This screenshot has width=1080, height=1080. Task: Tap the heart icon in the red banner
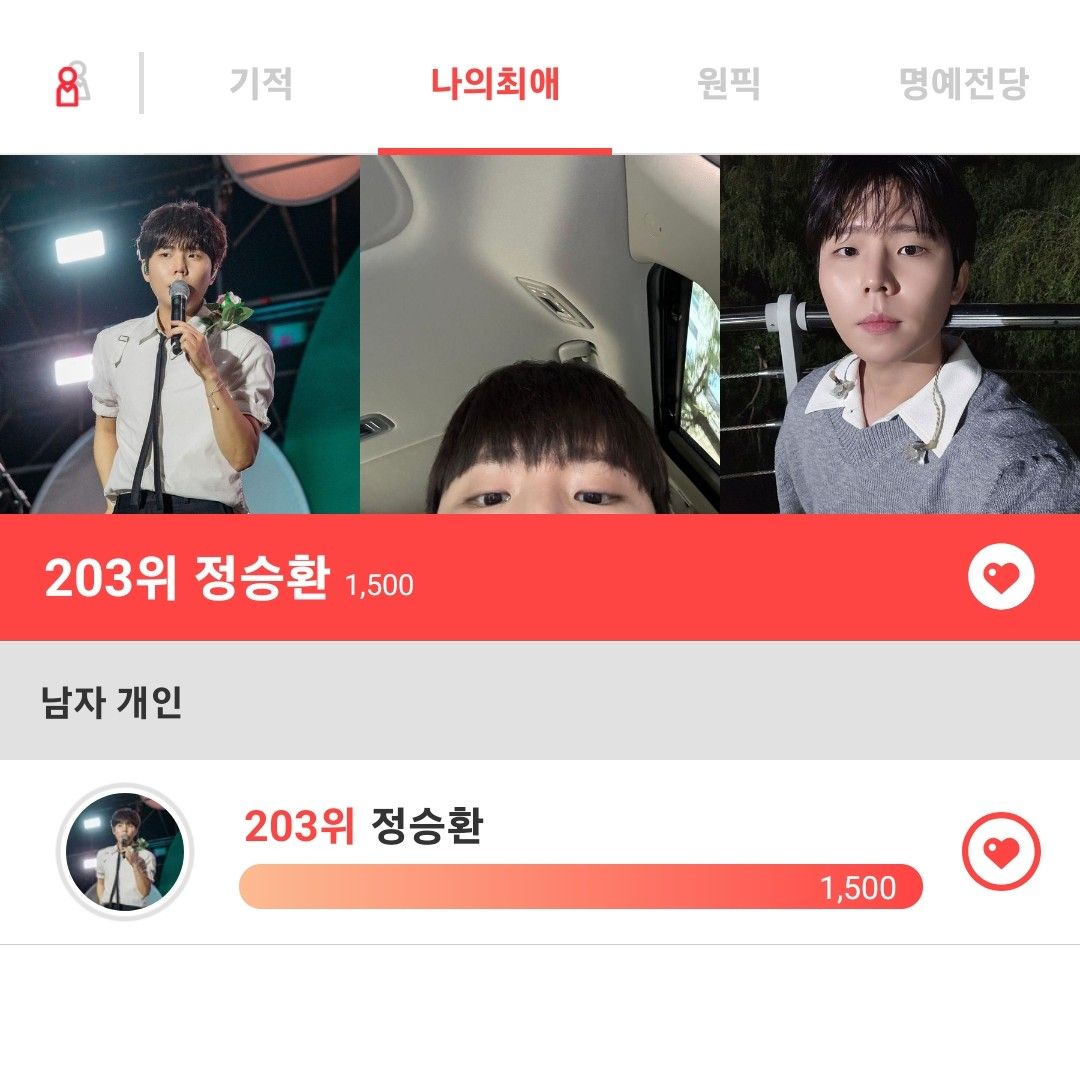(1001, 577)
